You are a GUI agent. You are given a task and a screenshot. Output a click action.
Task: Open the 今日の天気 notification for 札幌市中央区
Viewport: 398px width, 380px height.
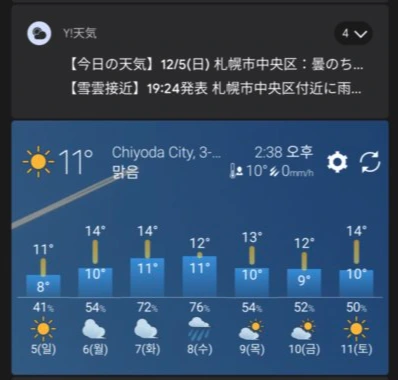tap(216, 64)
